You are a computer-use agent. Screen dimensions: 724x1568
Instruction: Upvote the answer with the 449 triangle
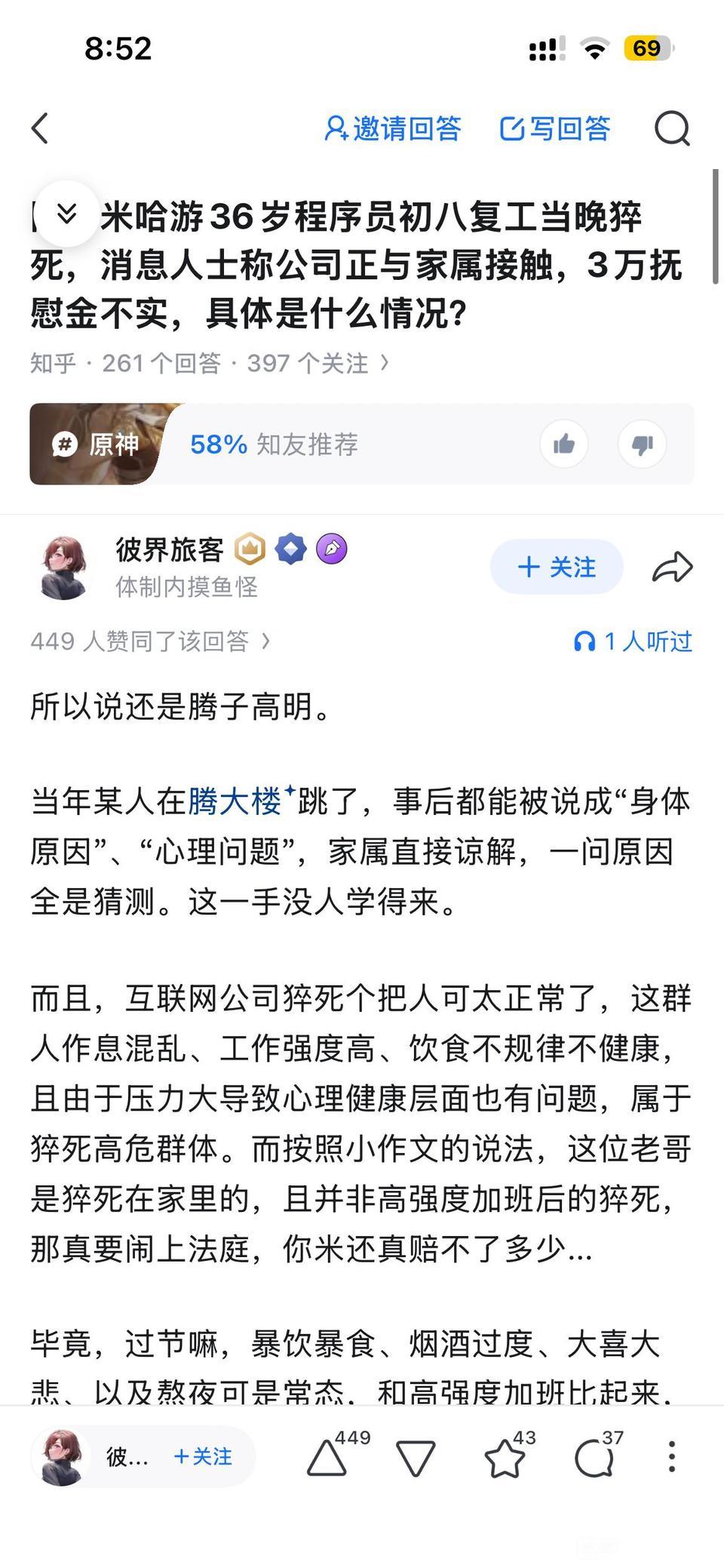pos(328,1457)
